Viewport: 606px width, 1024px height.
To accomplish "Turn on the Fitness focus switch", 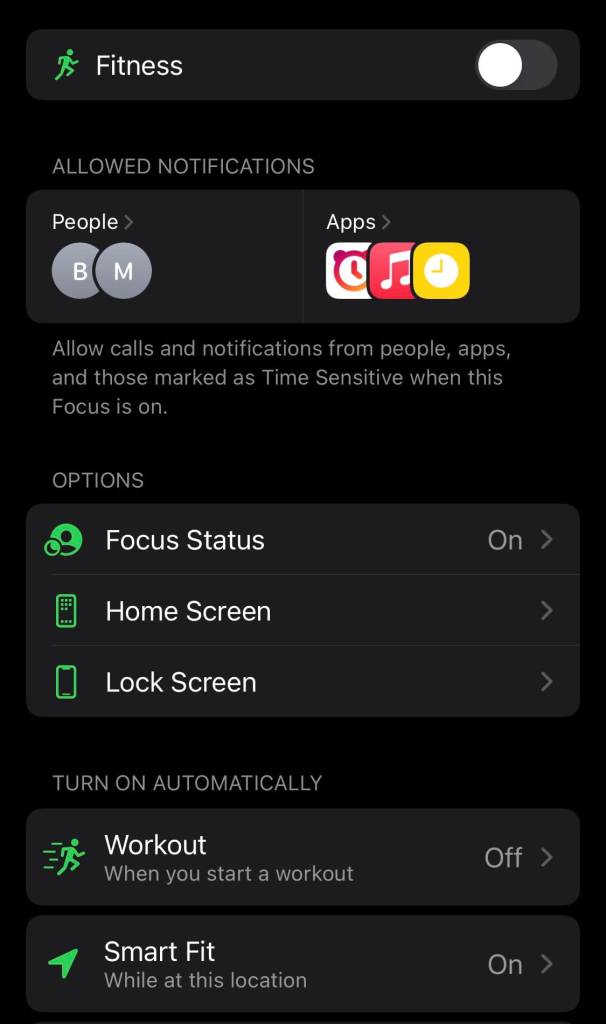I will pyautogui.click(x=515, y=66).
